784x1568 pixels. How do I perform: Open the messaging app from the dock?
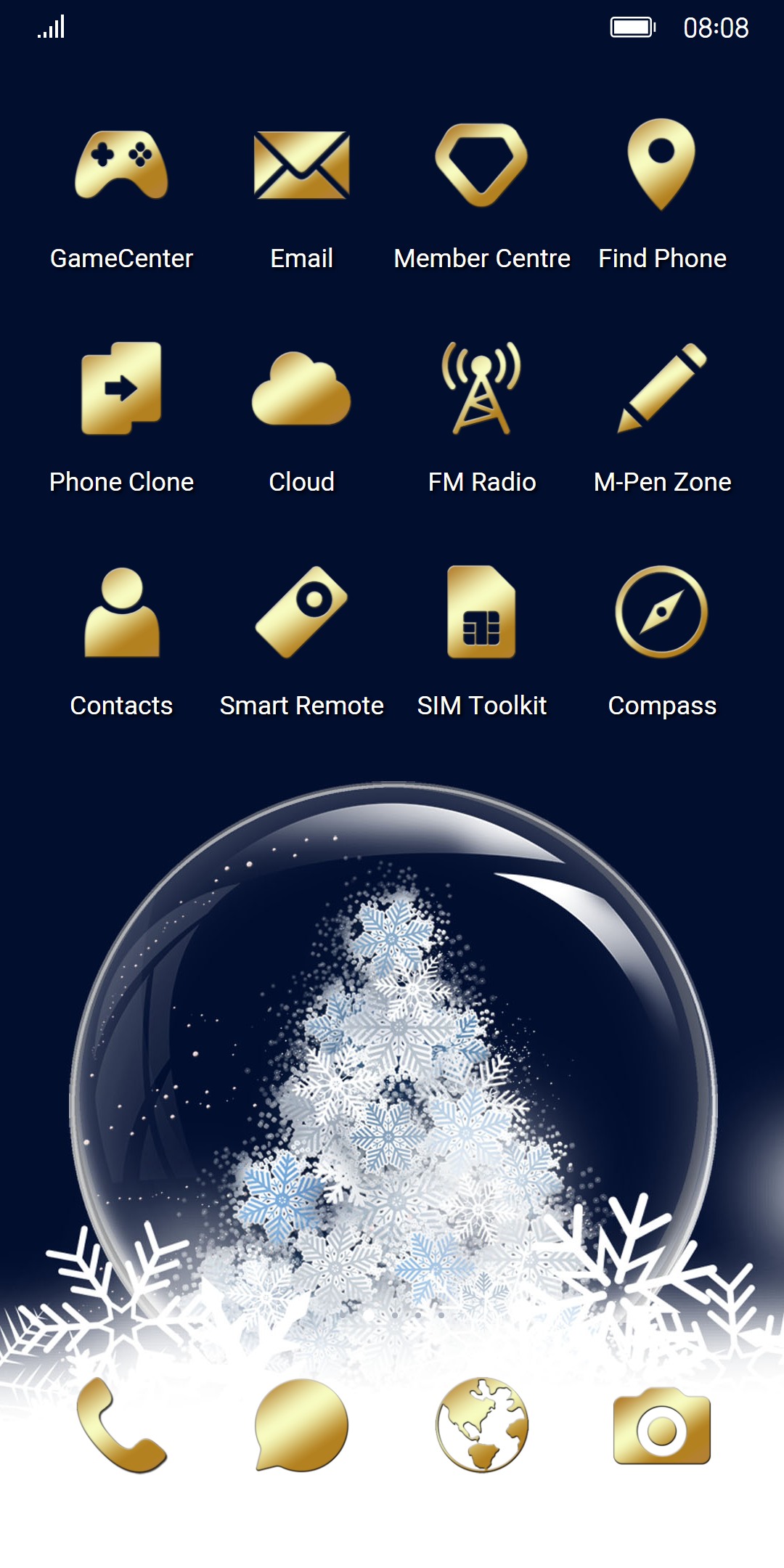pos(301,1426)
